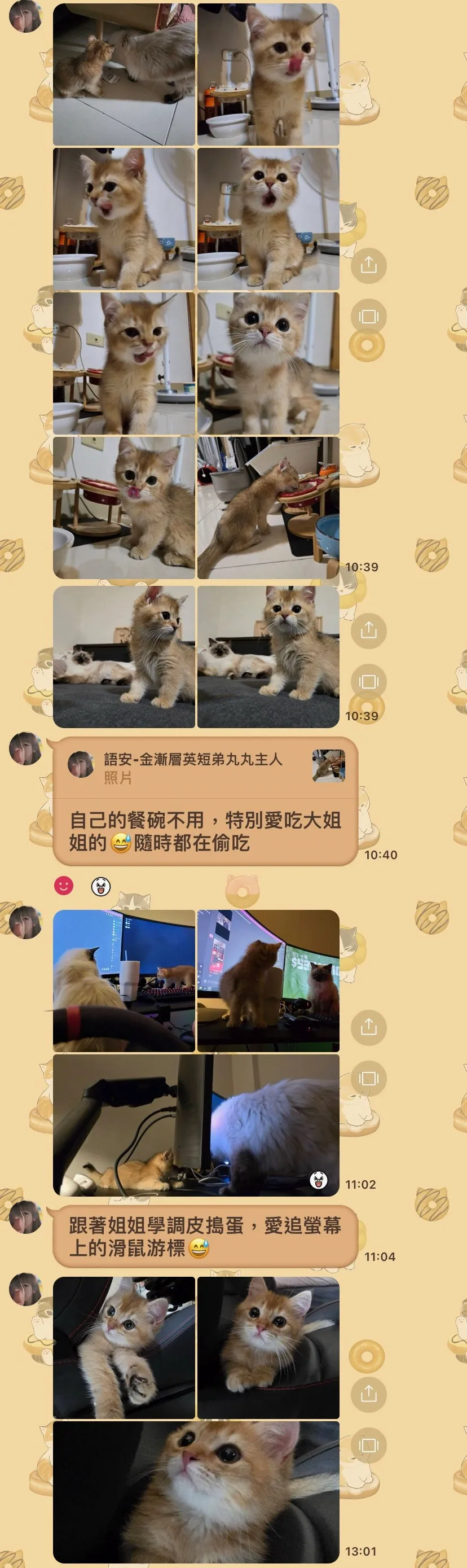Open slideshow view for the 13:01 album
Viewport: 467px width, 1568px height.
point(368,1444)
